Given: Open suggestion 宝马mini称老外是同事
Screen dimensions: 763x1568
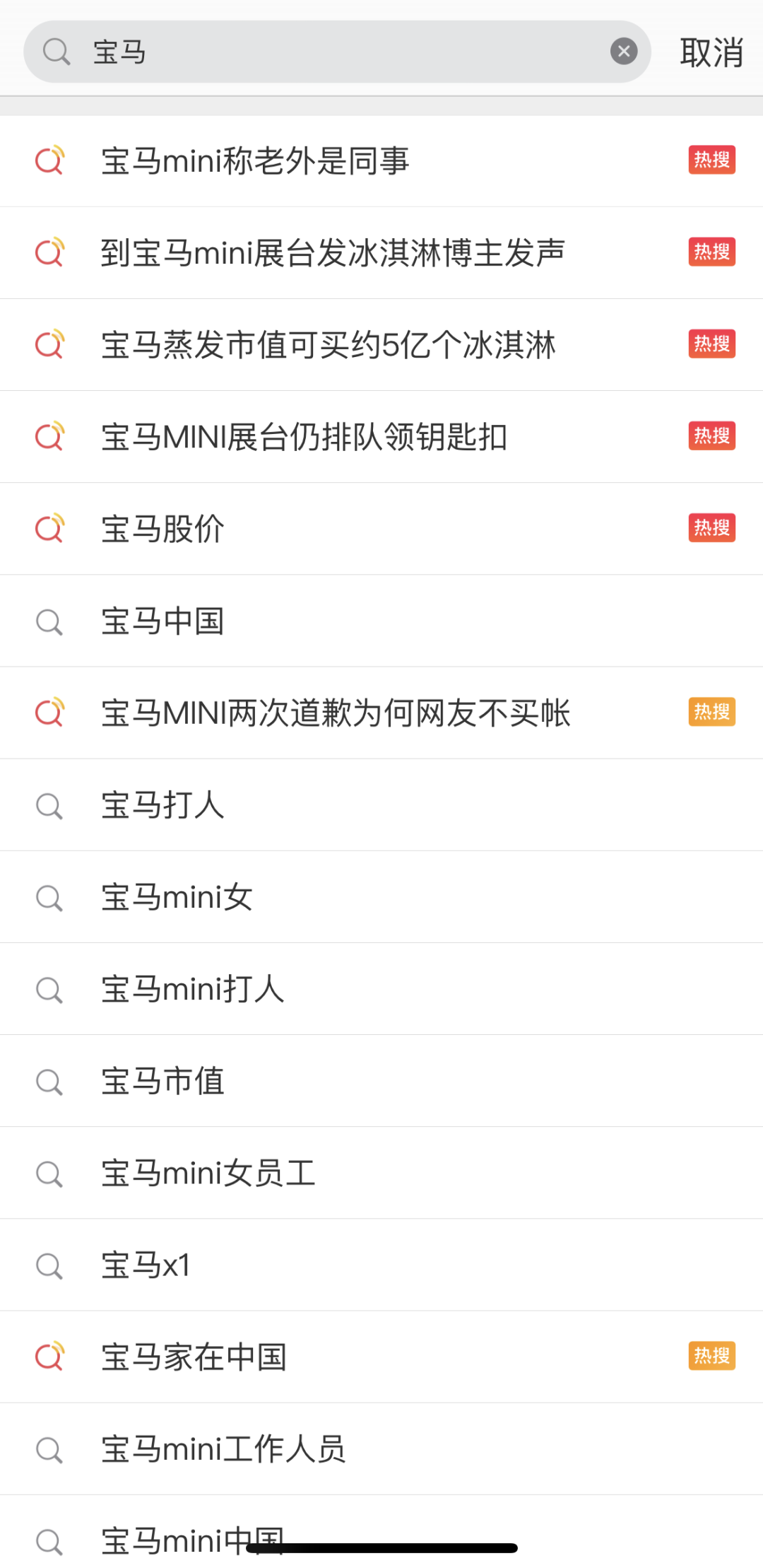Looking at the screenshot, I should point(255,161).
